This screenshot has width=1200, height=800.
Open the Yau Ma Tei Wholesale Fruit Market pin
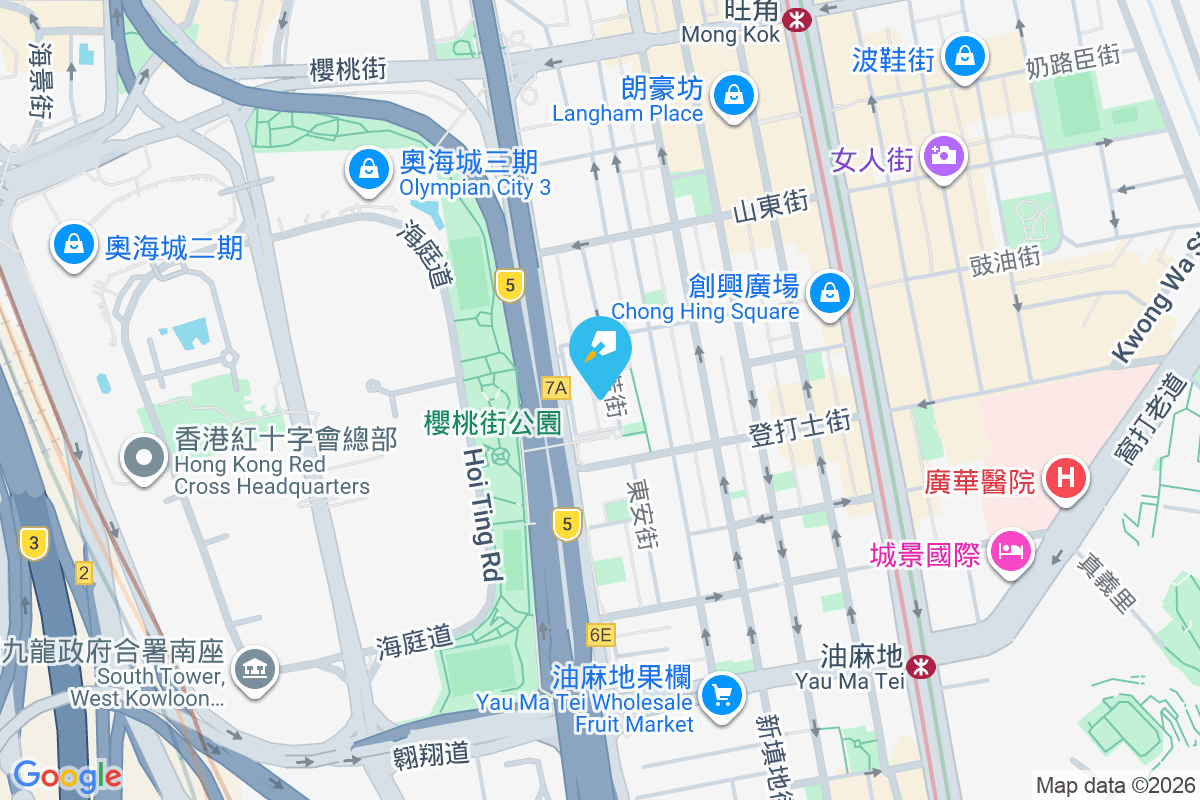coord(722,693)
